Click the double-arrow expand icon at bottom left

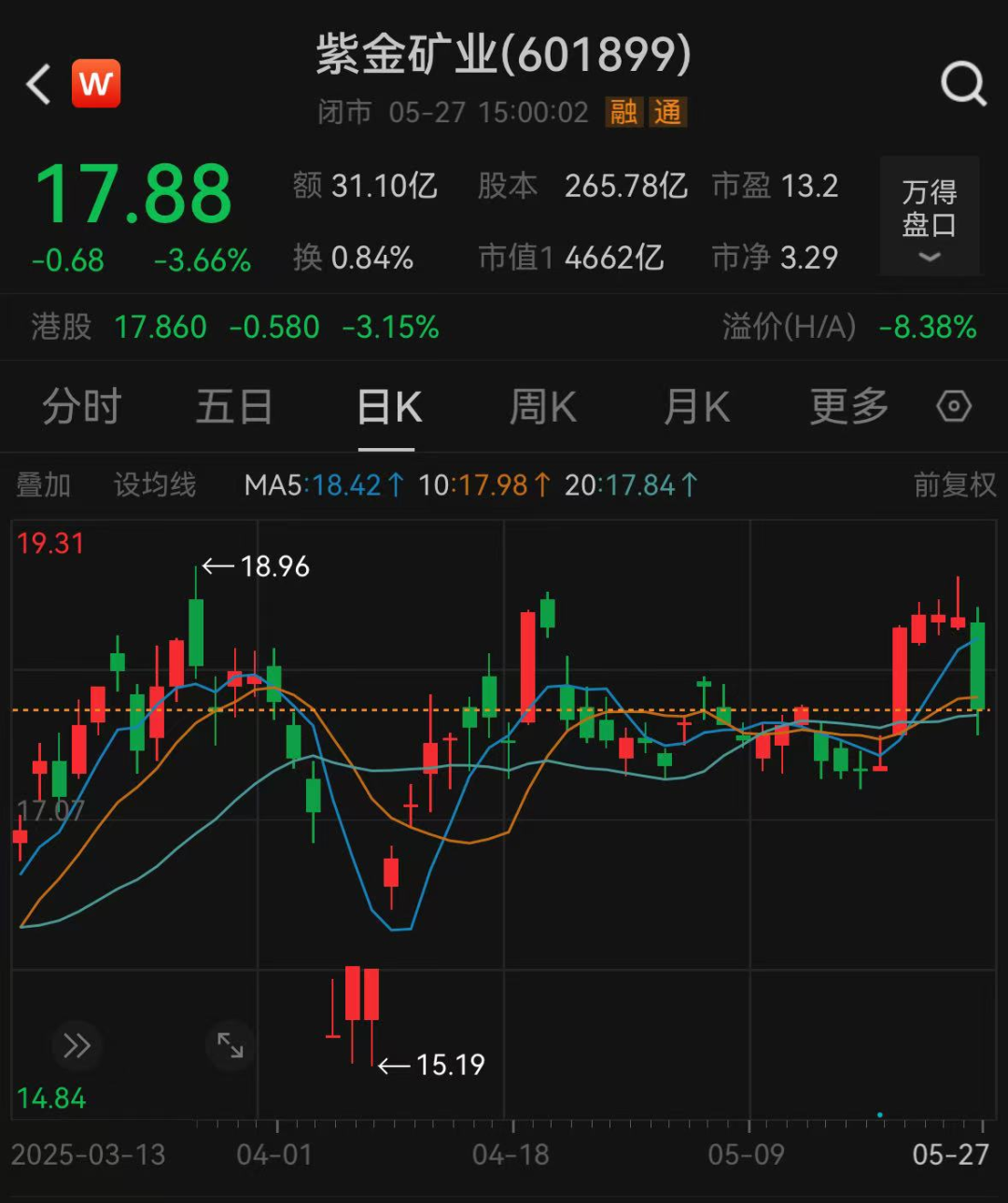click(77, 1046)
